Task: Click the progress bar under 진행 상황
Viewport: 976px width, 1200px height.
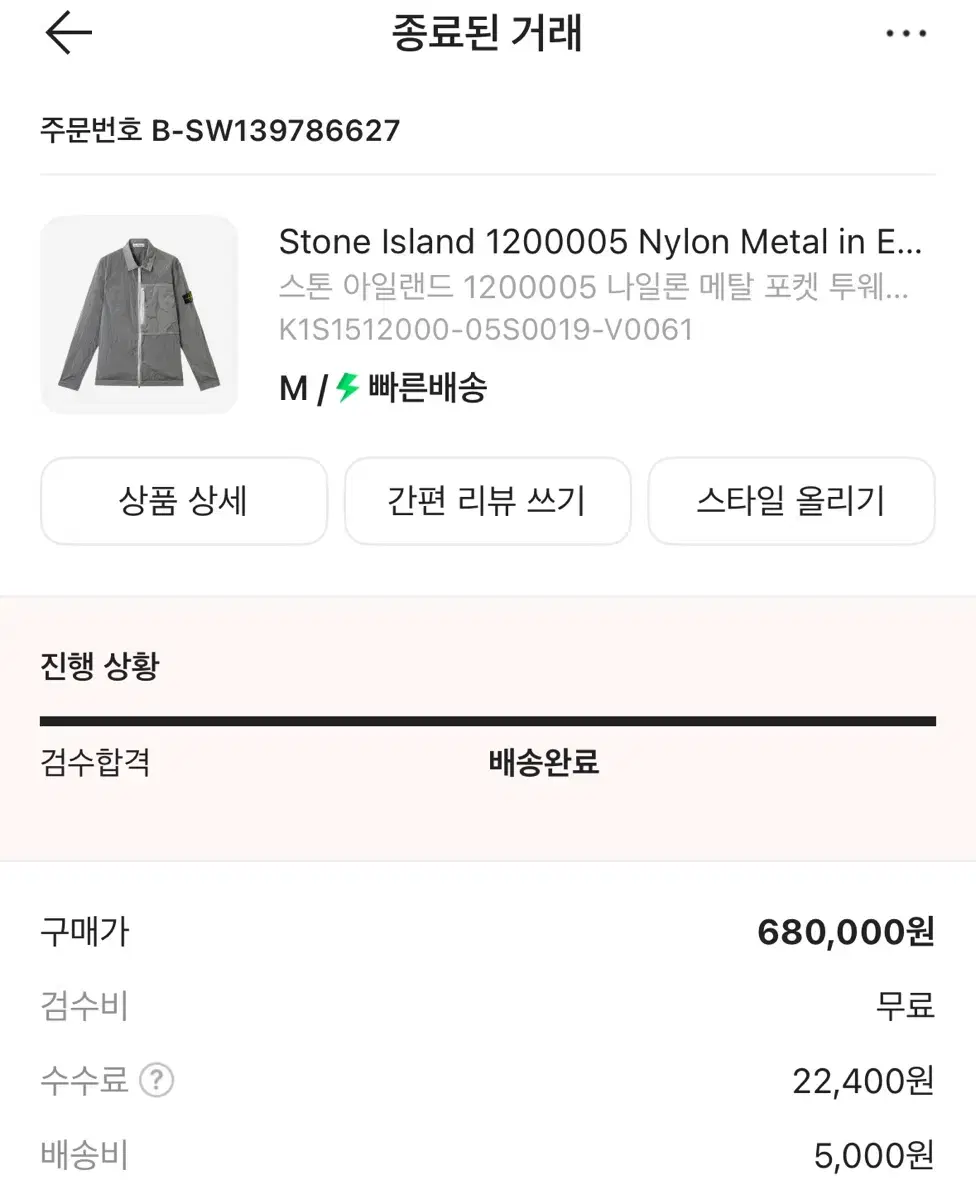Action: point(488,718)
